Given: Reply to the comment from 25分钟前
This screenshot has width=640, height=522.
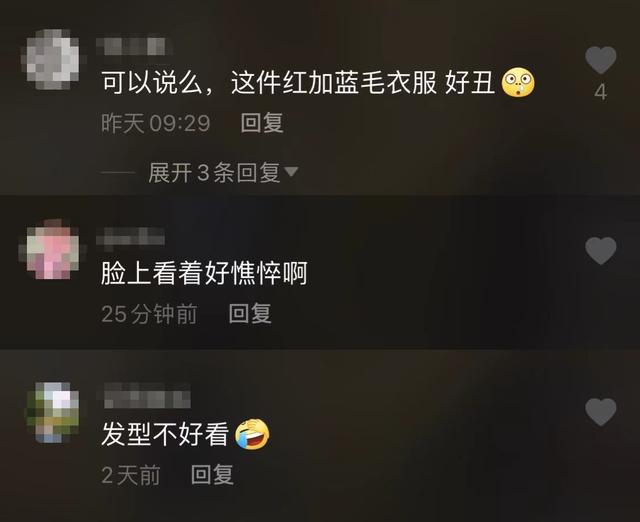Looking at the screenshot, I should click(250, 314).
